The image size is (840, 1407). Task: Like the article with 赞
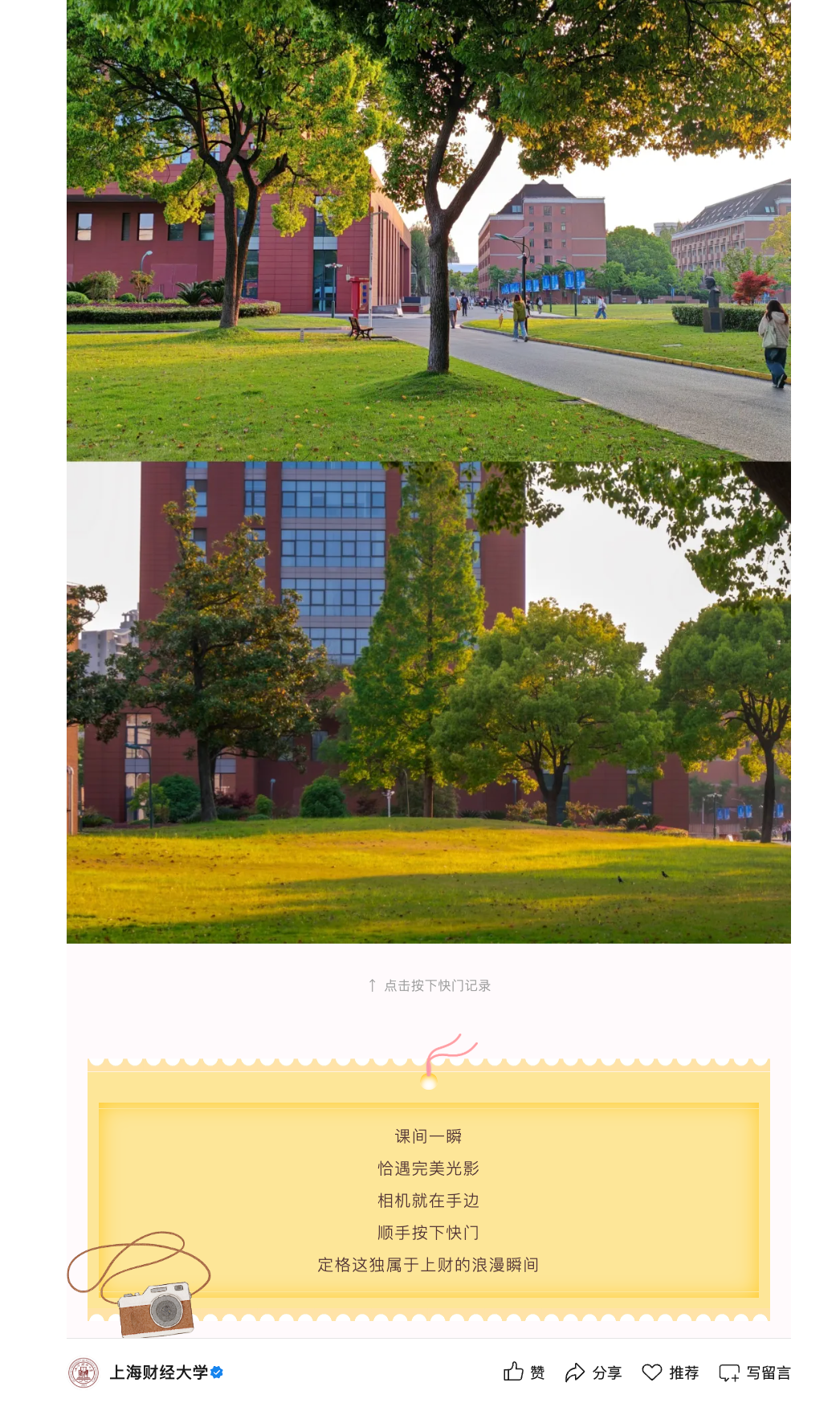tap(524, 1372)
